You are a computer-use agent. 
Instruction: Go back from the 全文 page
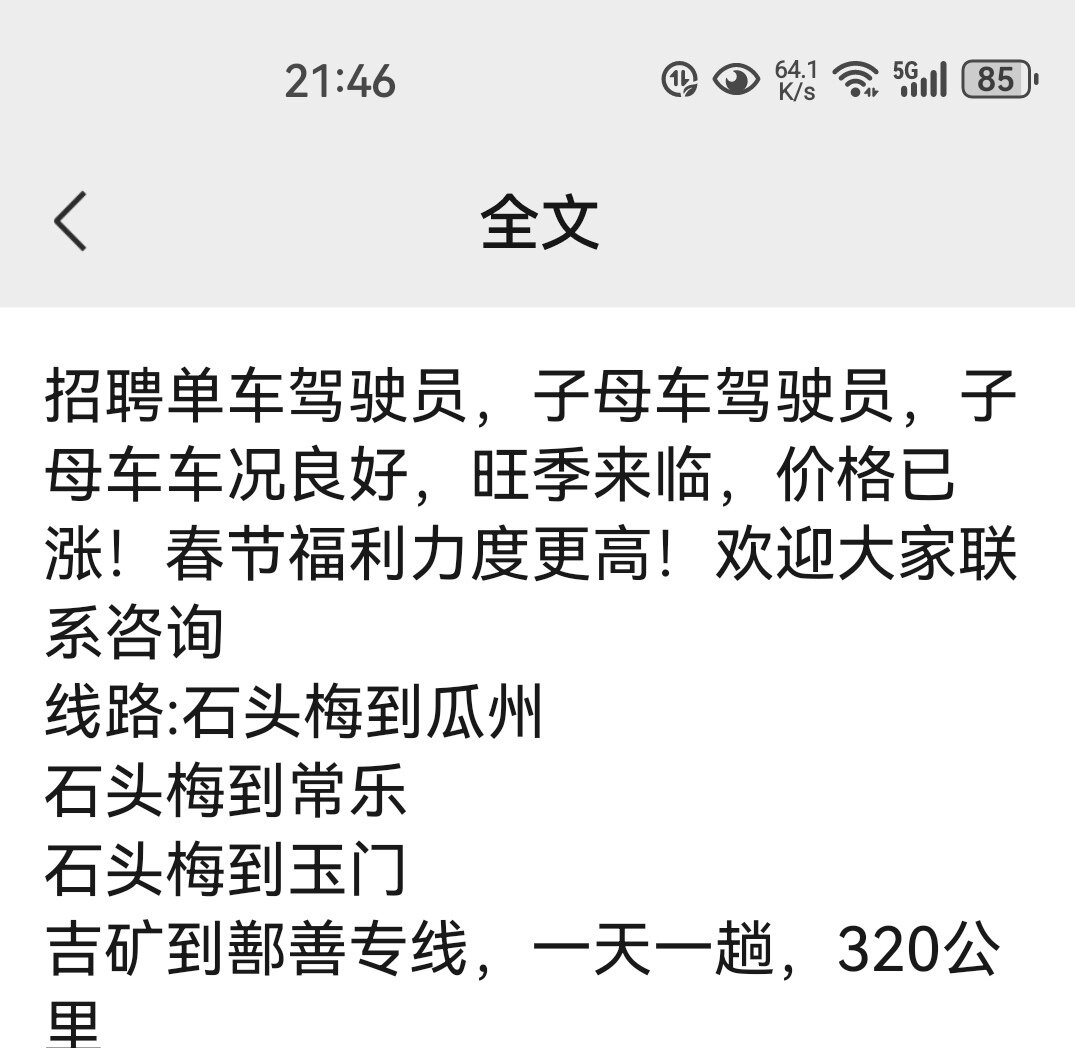point(70,221)
